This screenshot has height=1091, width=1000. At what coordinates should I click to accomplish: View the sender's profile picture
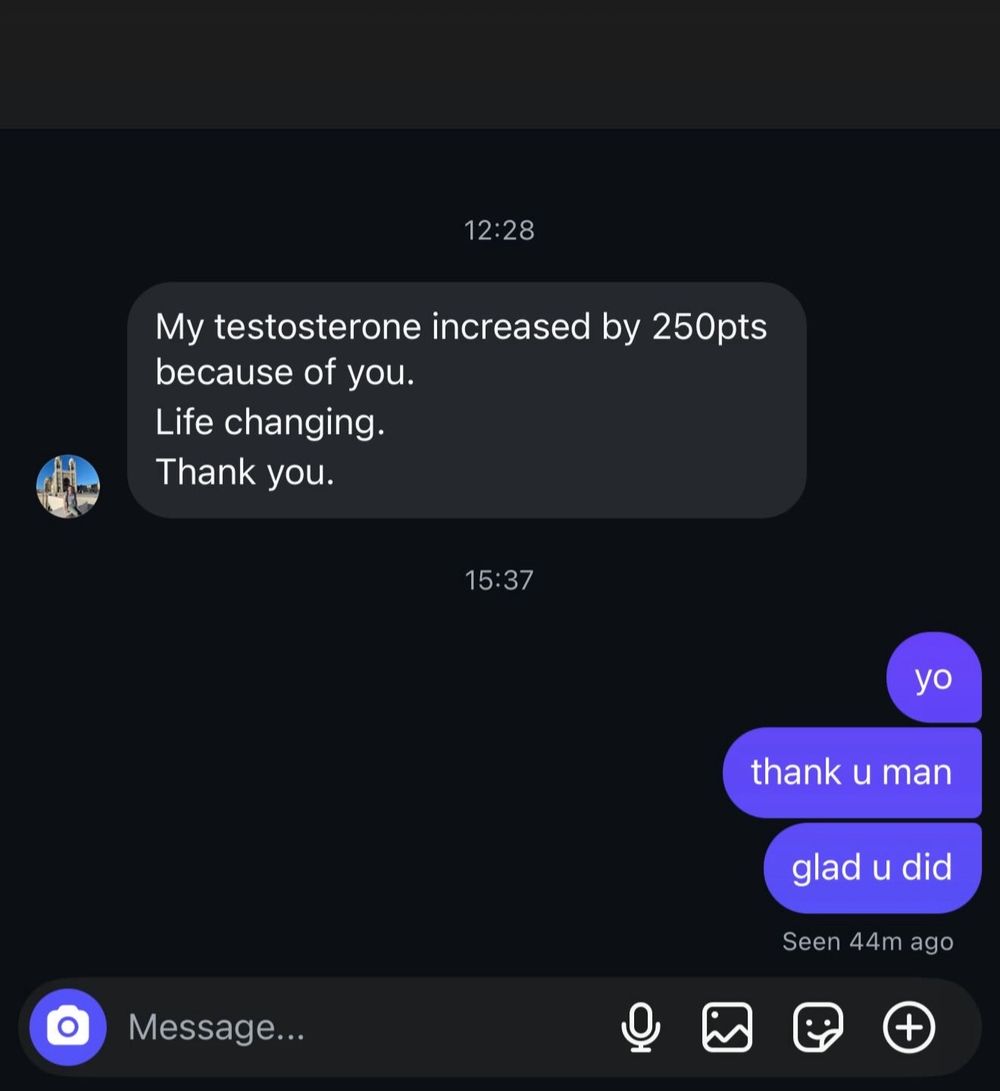(x=68, y=486)
